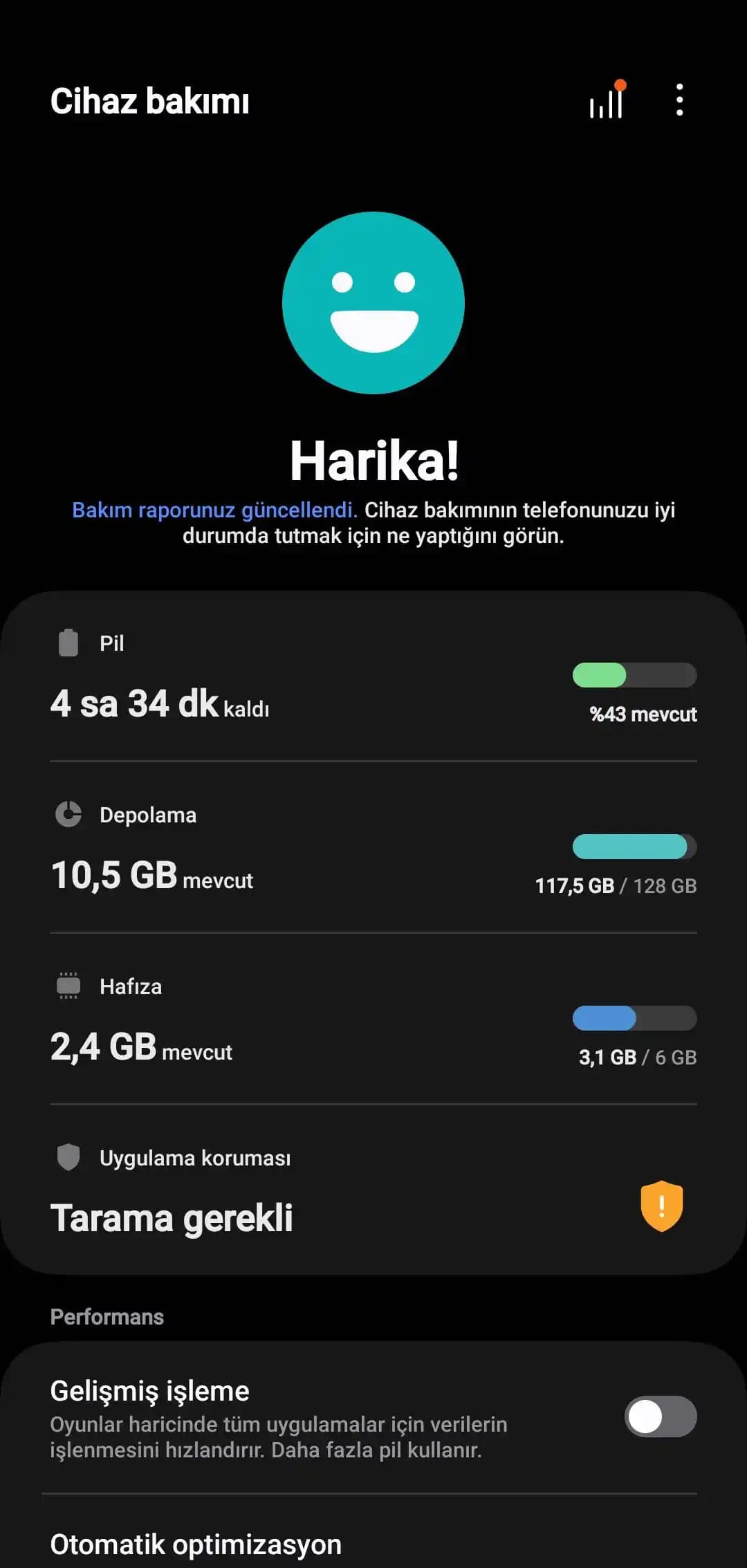Screen dimensions: 747x1568
Task: Tap Tarama gerekli to start scan
Action: pos(172,1217)
